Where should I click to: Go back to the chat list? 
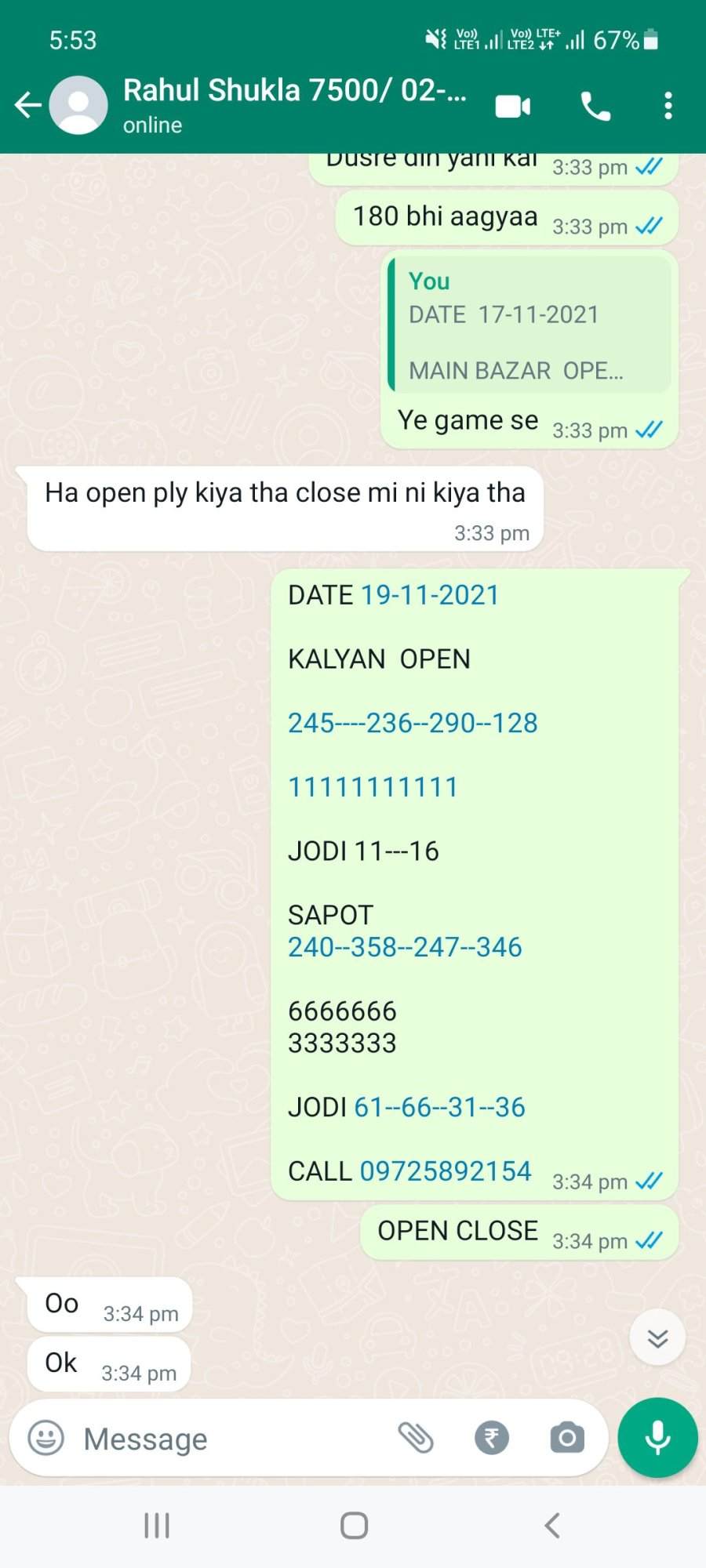(28, 104)
